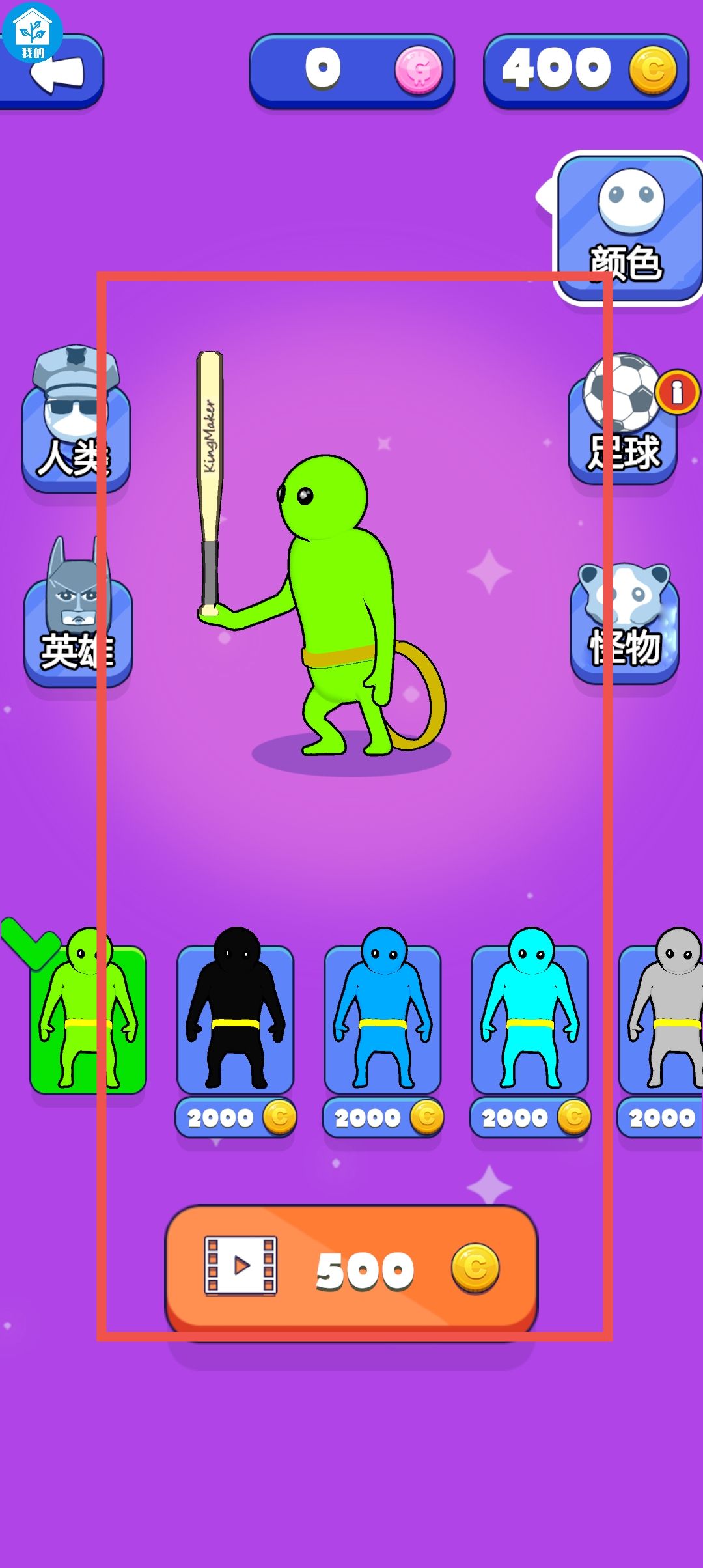Switch to the 人类 human skins
This screenshot has height=1568, width=703.
(x=76, y=430)
